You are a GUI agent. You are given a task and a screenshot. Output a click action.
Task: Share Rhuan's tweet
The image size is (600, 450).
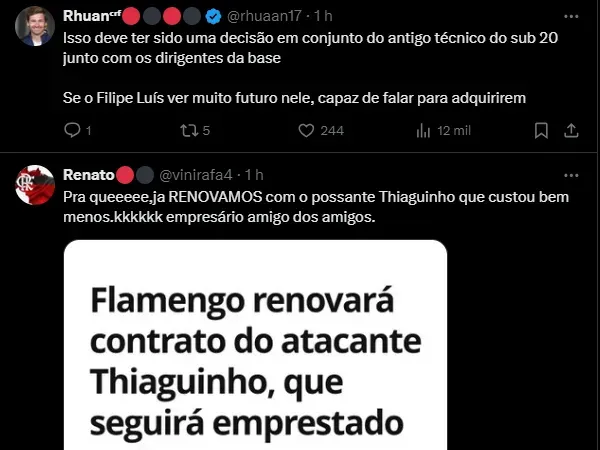pyautogui.click(x=571, y=130)
